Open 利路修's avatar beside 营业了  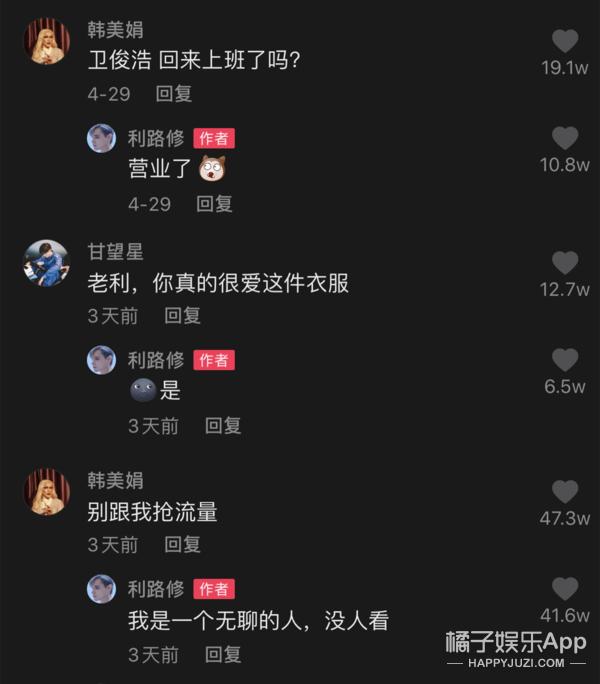pyautogui.click(x=101, y=138)
